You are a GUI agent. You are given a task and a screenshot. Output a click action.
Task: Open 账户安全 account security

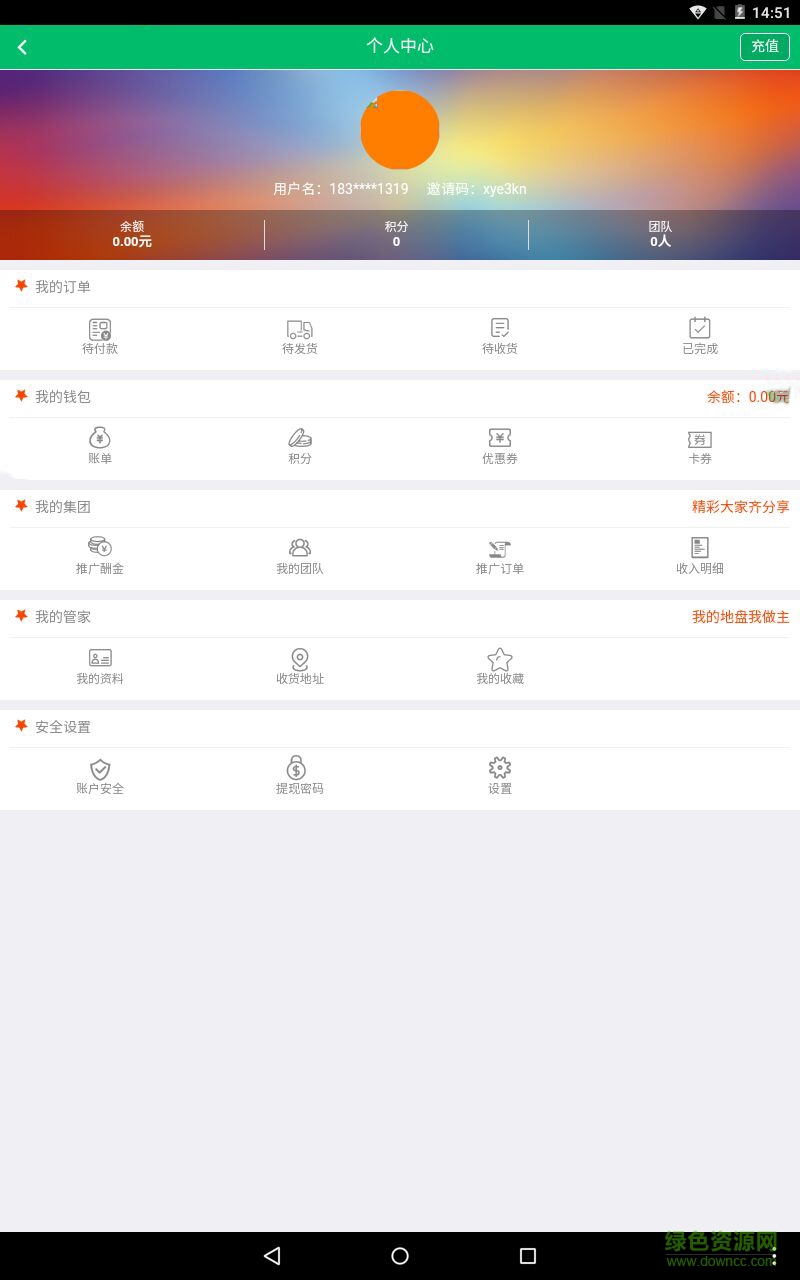click(x=100, y=776)
